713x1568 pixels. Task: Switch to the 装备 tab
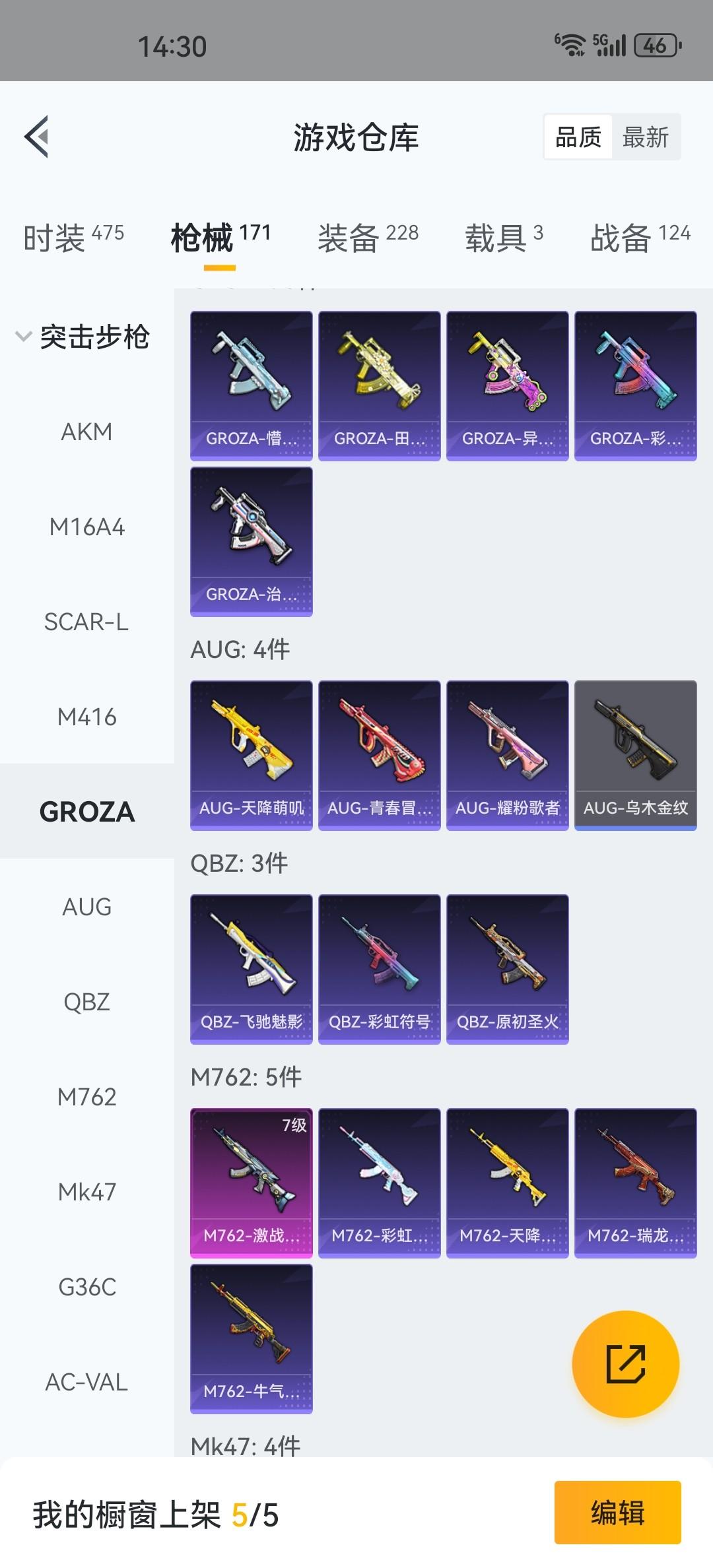[368, 238]
